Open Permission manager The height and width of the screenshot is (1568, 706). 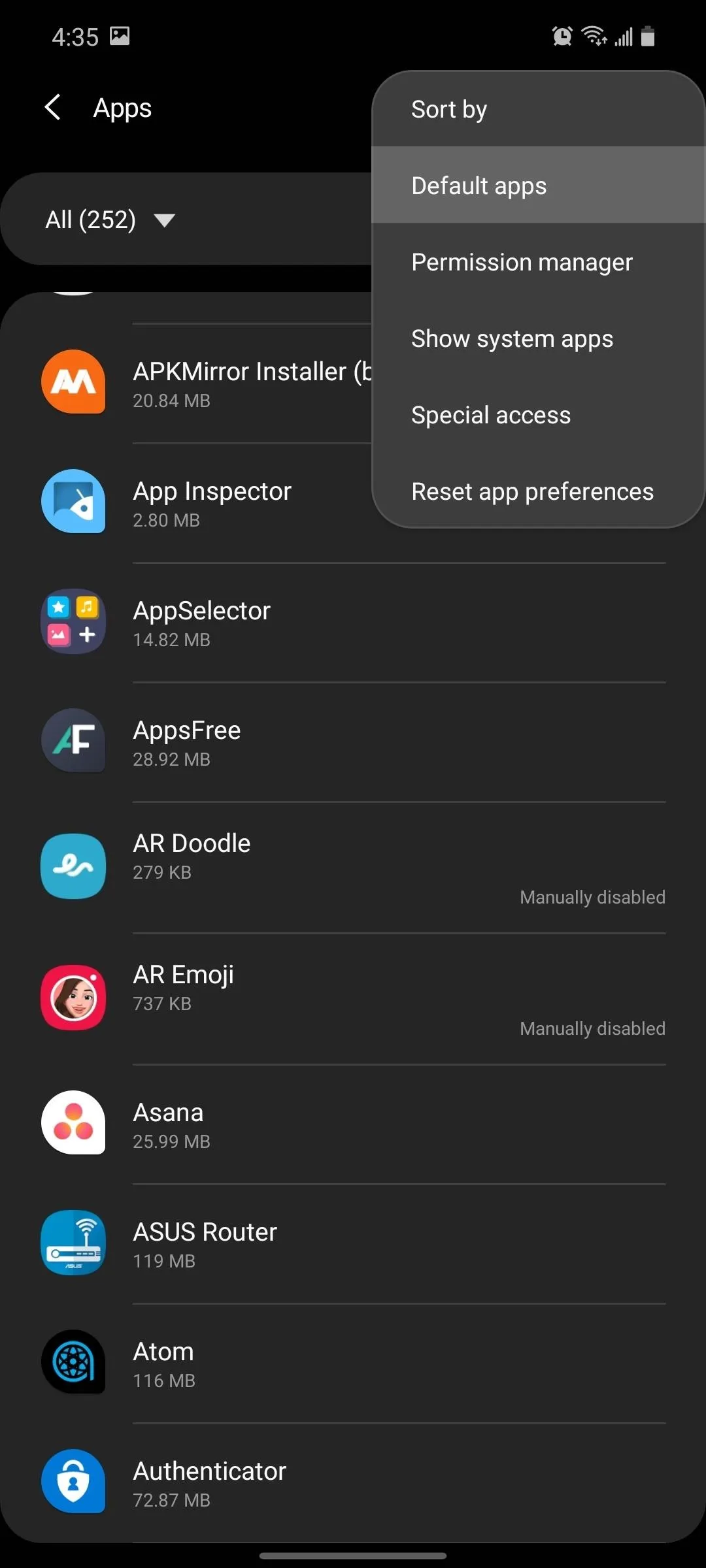pos(538,262)
